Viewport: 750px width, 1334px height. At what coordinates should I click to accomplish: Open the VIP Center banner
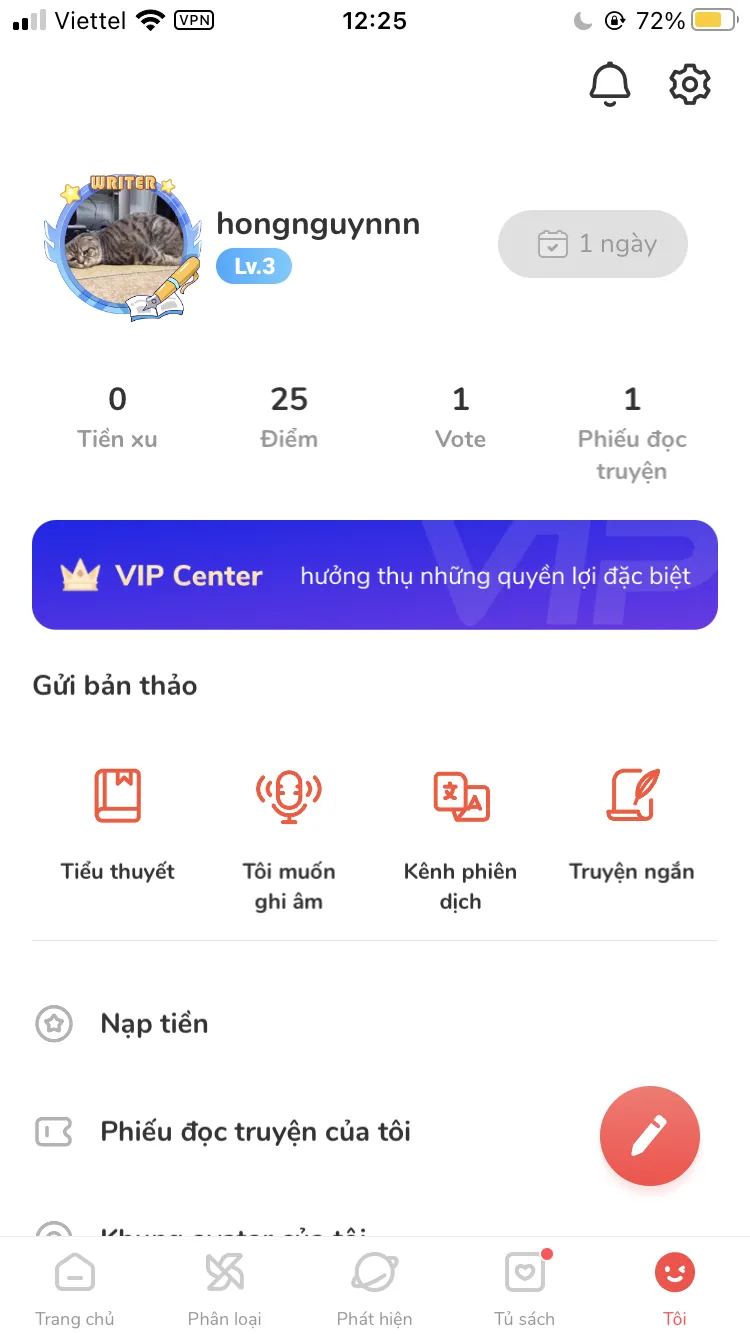(x=375, y=575)
